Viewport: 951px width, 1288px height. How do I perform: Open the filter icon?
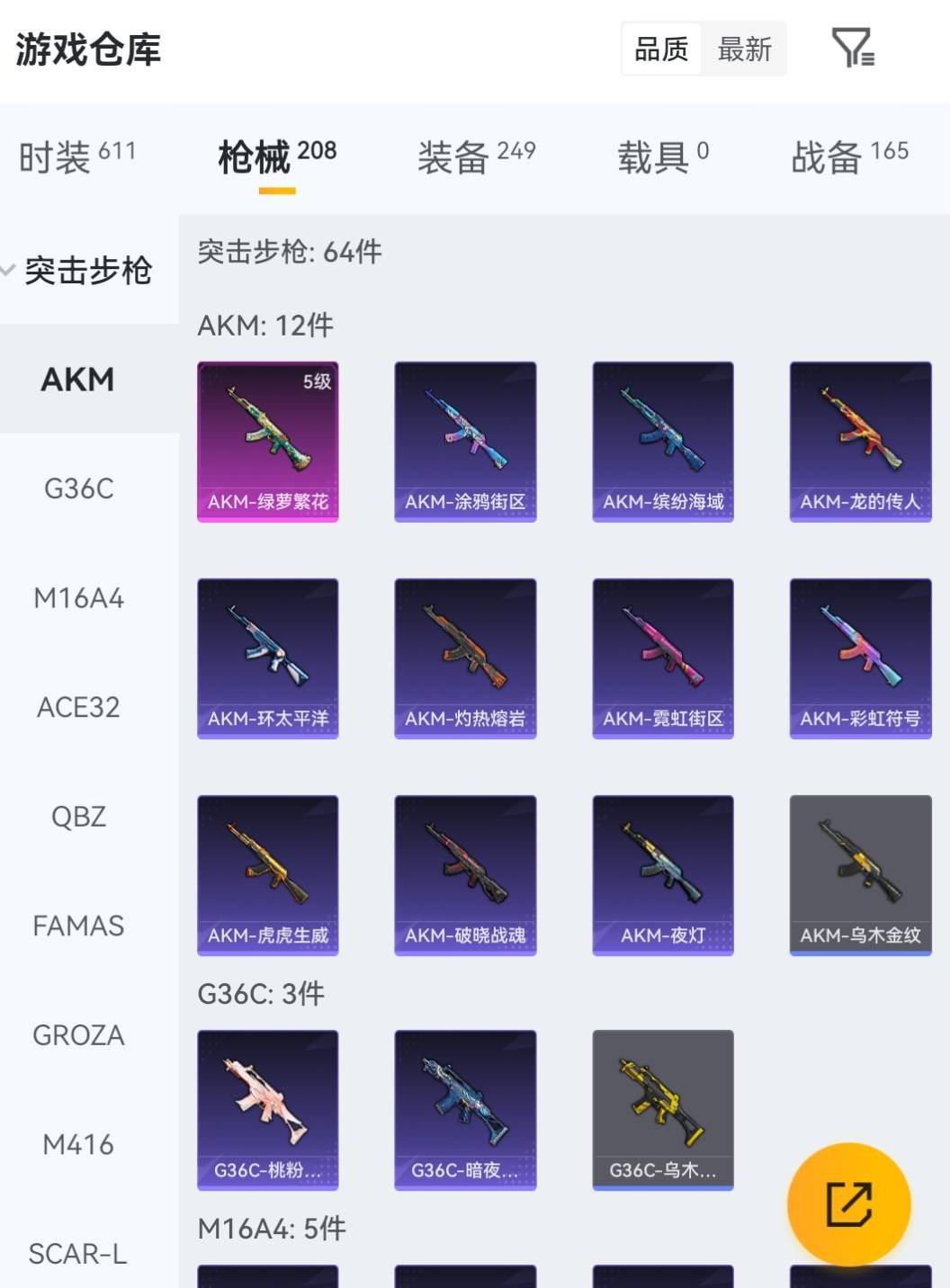pyautogui.click(x=853, y=48)
